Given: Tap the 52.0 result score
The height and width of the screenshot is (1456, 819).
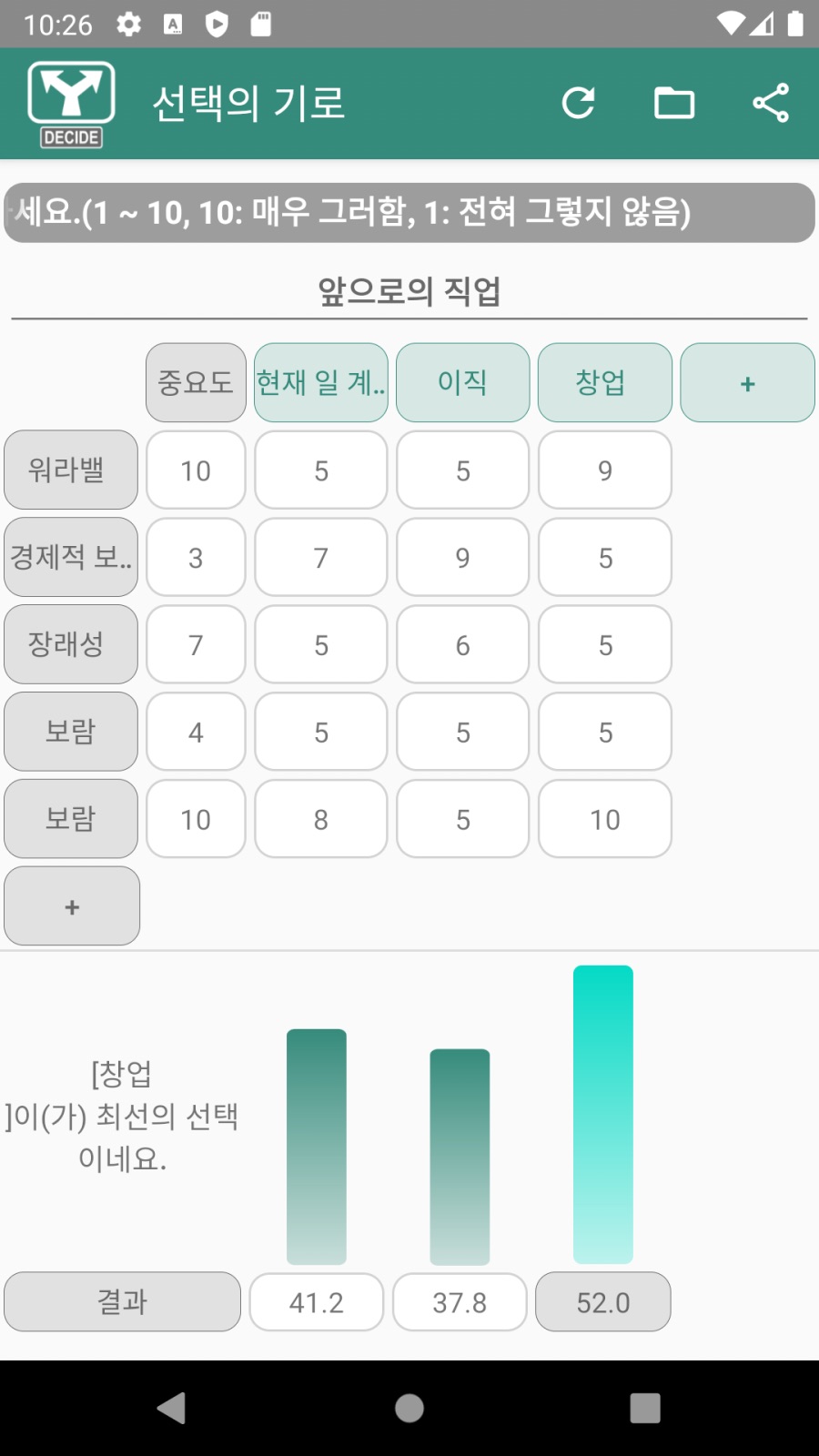Looking at the screenshot, I should [602, 1301].
